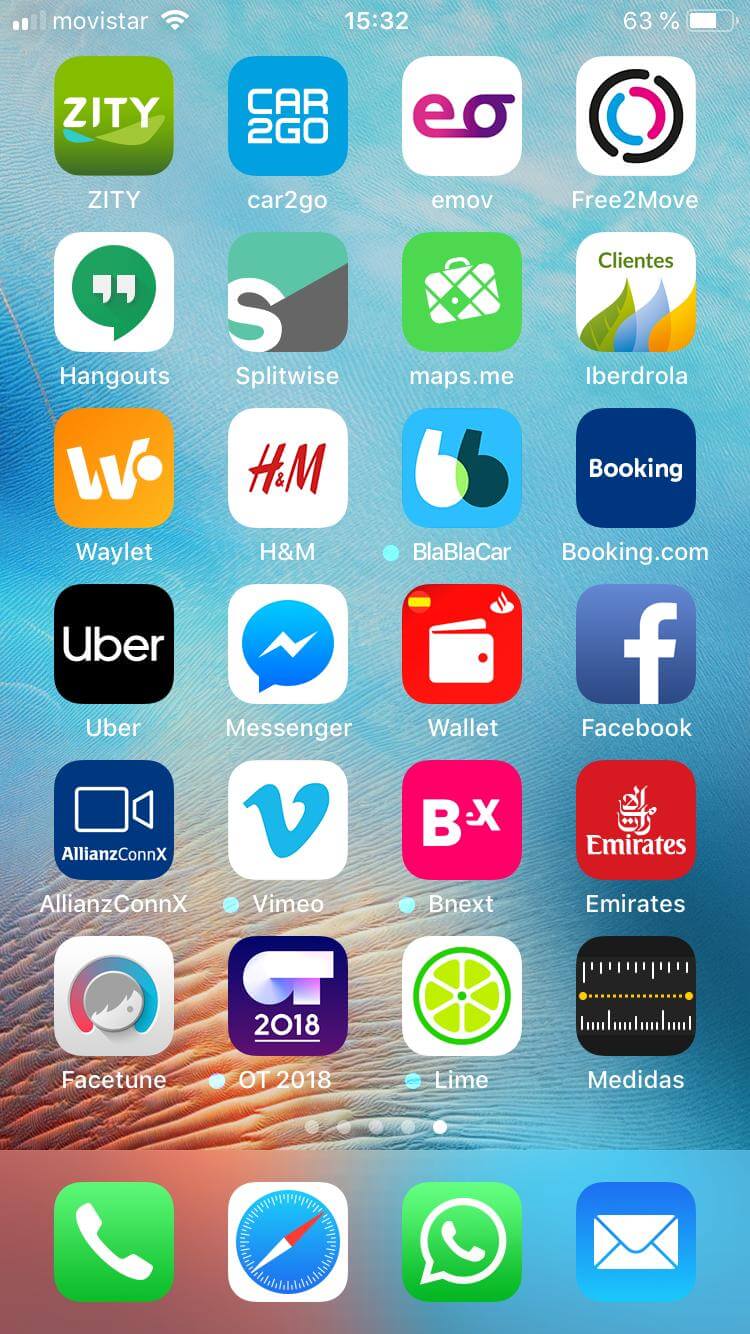Open the Iberdrola Clientes app

635,292
